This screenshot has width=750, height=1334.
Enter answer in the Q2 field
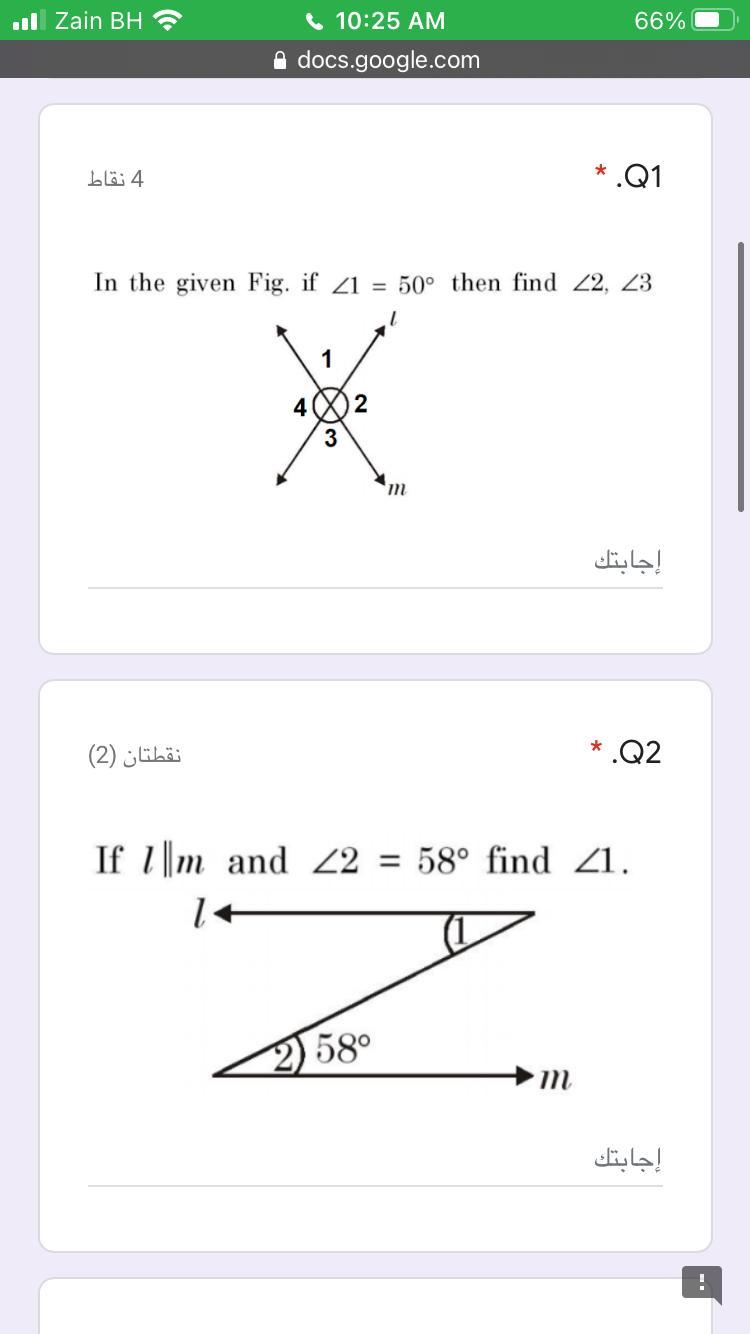coord(375,1160)
